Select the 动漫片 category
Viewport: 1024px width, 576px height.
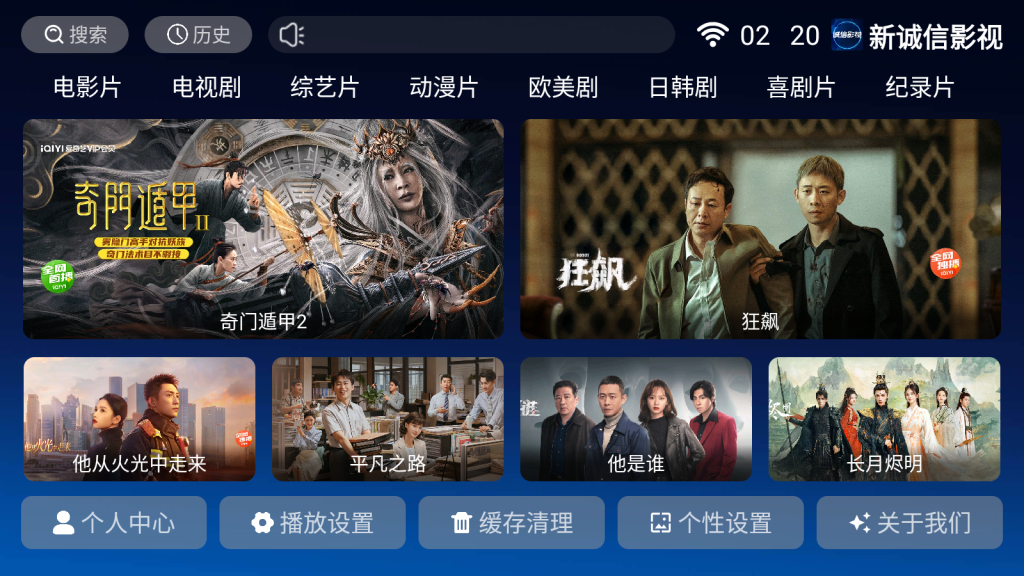[x=444, y=87]
